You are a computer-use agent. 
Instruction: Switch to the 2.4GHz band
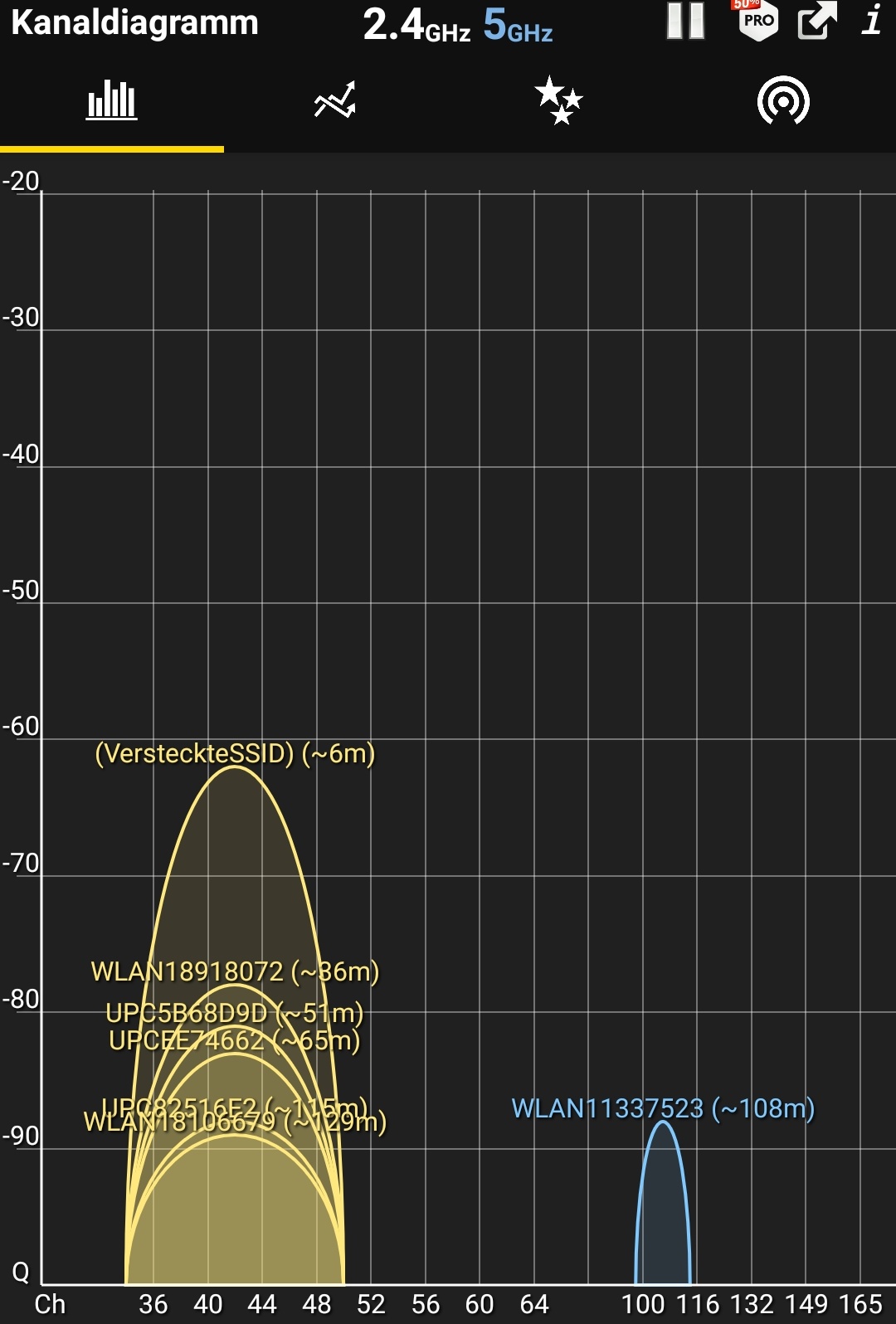[416, 25]
